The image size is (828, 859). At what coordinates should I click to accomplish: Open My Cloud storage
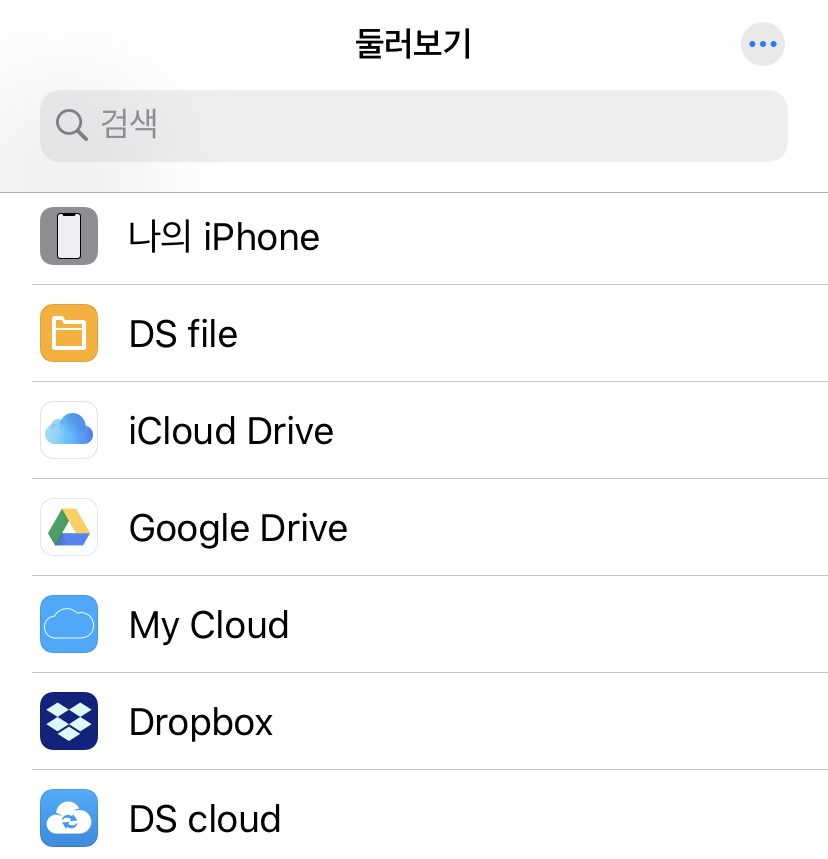pos(209,625)
